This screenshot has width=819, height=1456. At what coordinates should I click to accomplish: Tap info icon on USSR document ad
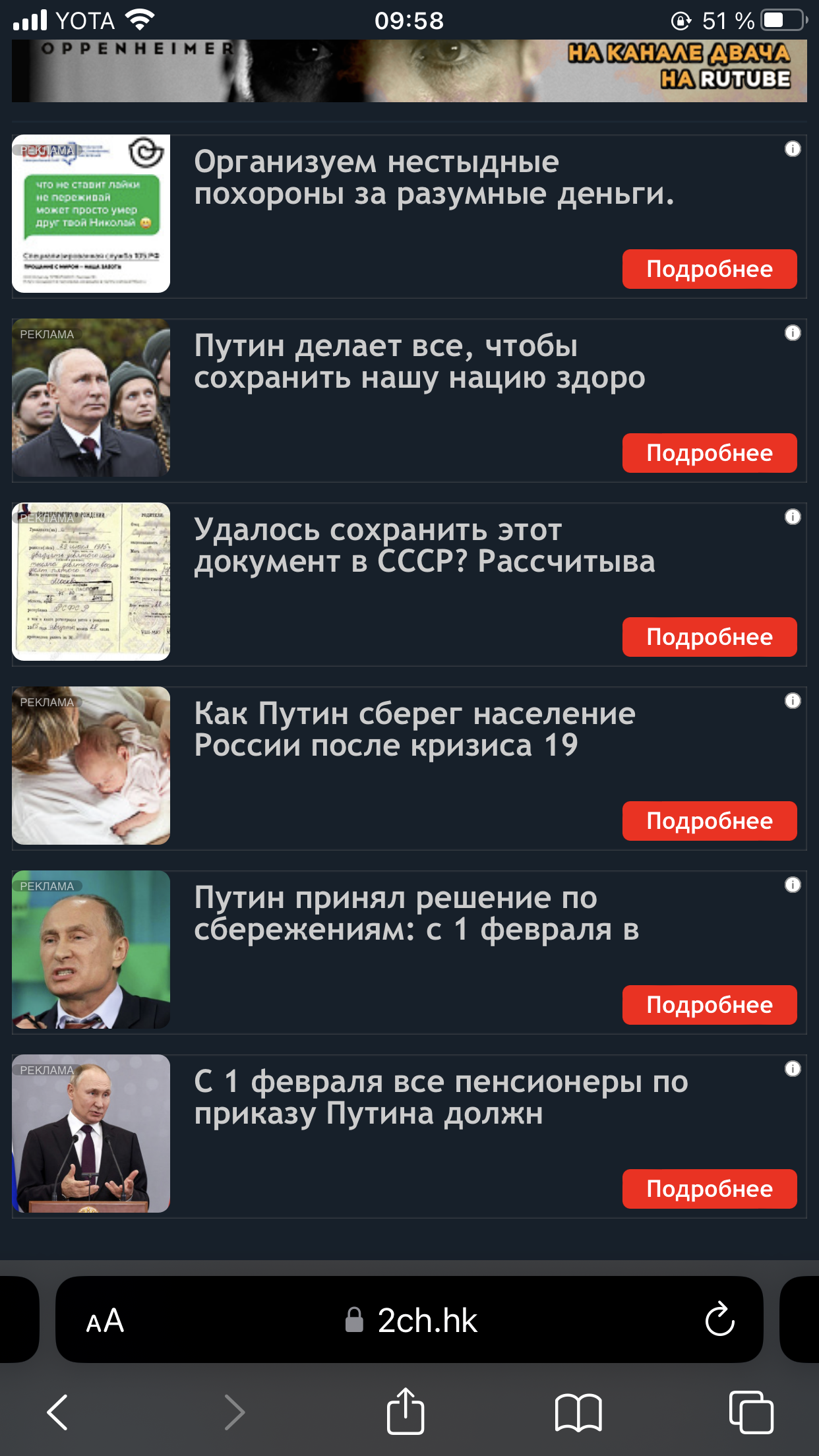[793, 517]
